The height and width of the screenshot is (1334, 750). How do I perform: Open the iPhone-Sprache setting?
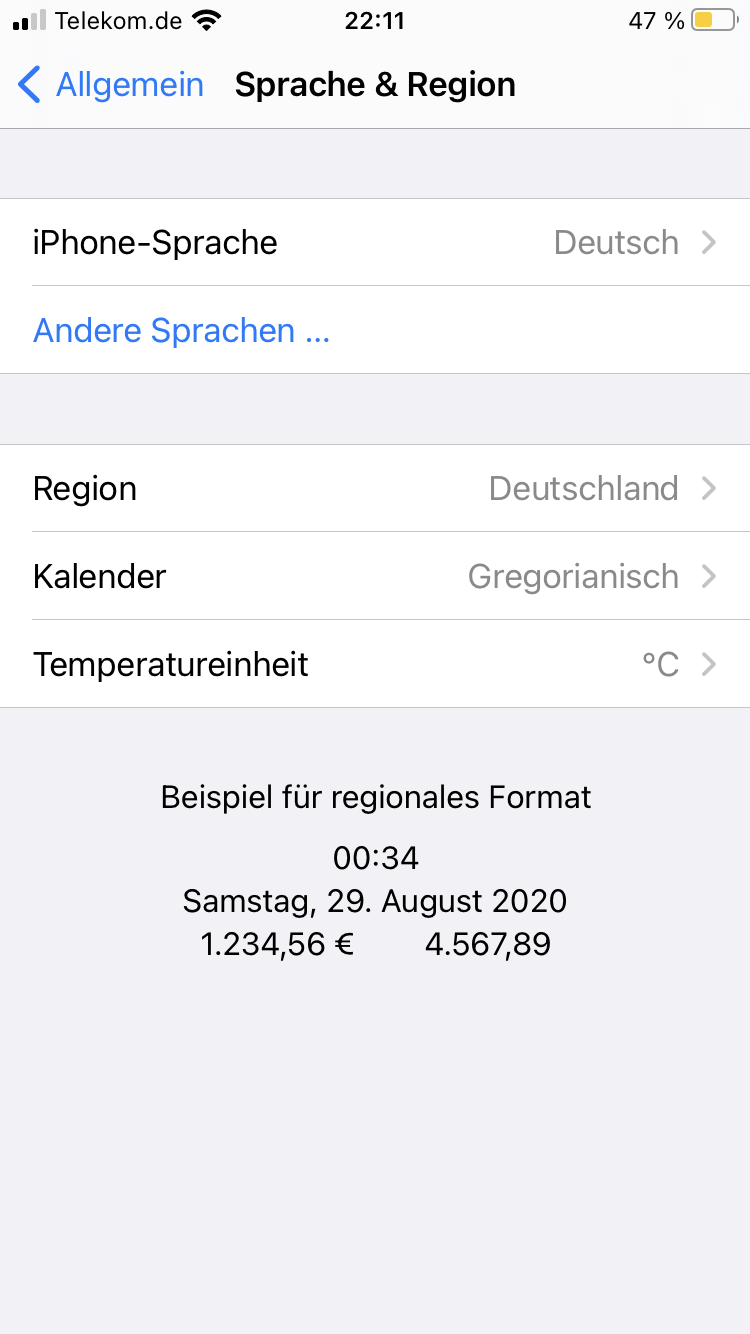pos(375,243)
